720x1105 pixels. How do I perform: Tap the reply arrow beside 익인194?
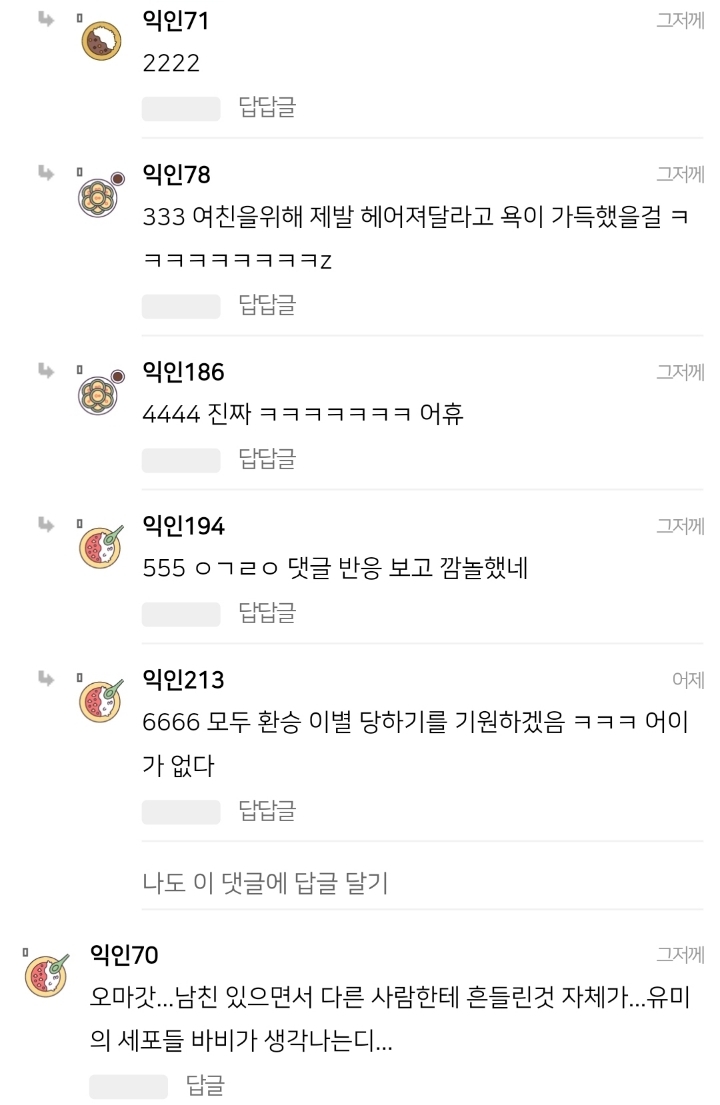point(42,525)
